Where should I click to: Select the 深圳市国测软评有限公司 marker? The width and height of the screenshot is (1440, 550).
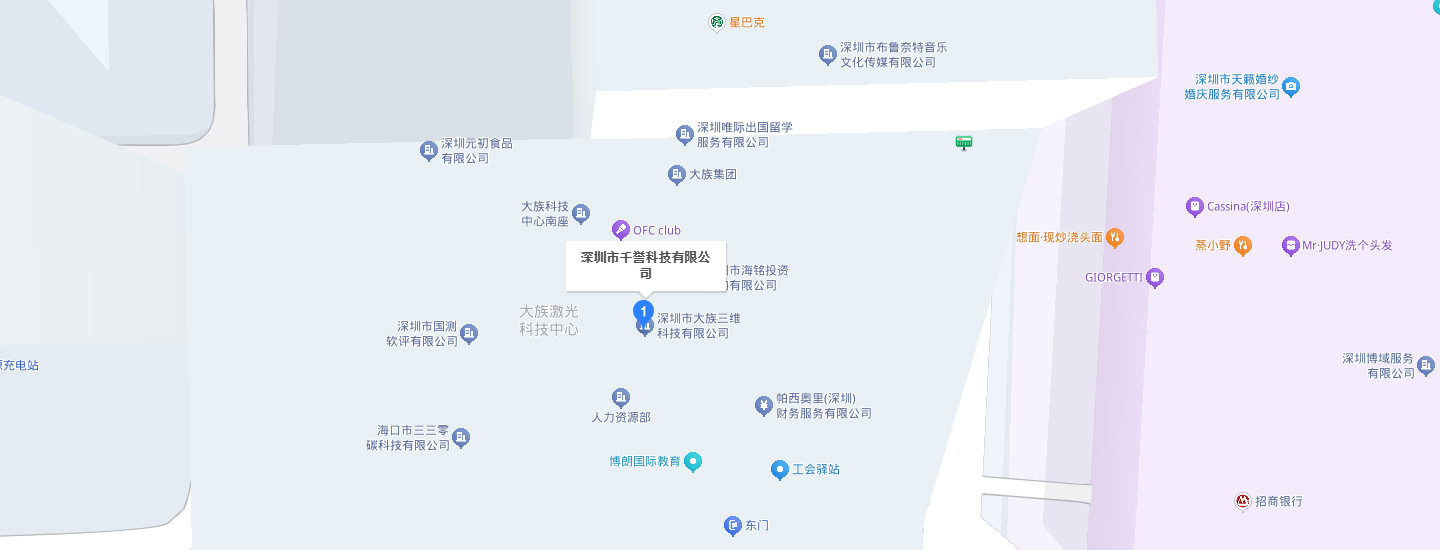(x=469, y=333)
